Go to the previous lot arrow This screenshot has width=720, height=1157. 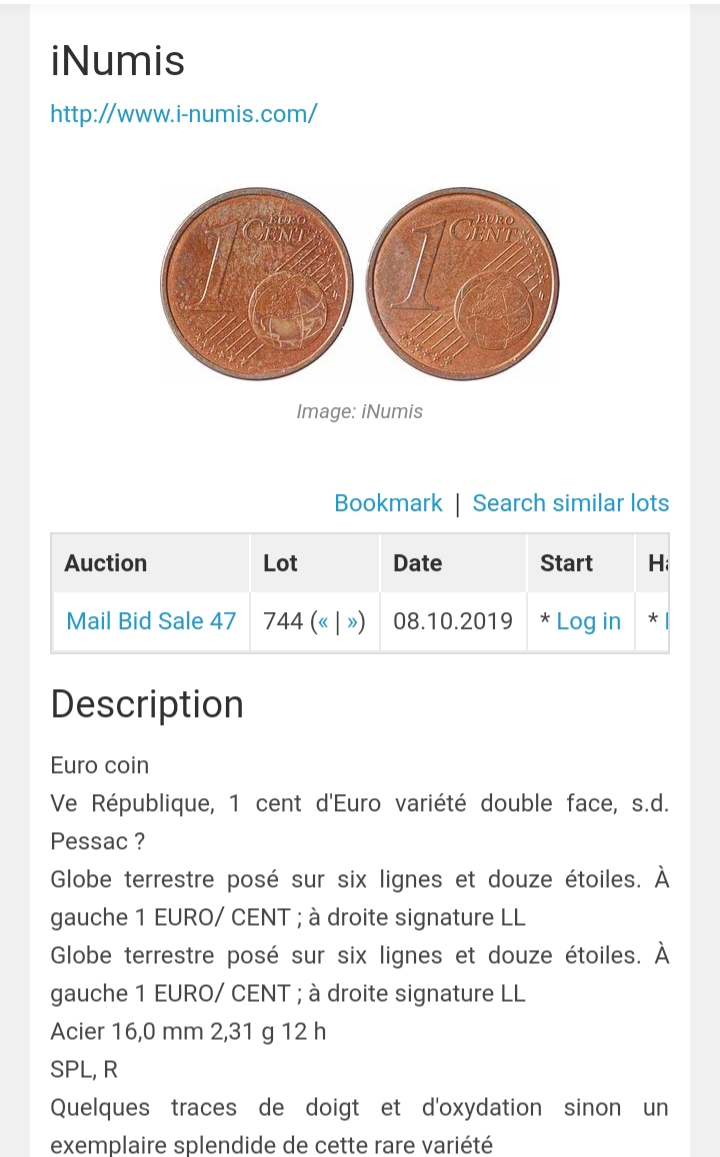pos(322,622)
